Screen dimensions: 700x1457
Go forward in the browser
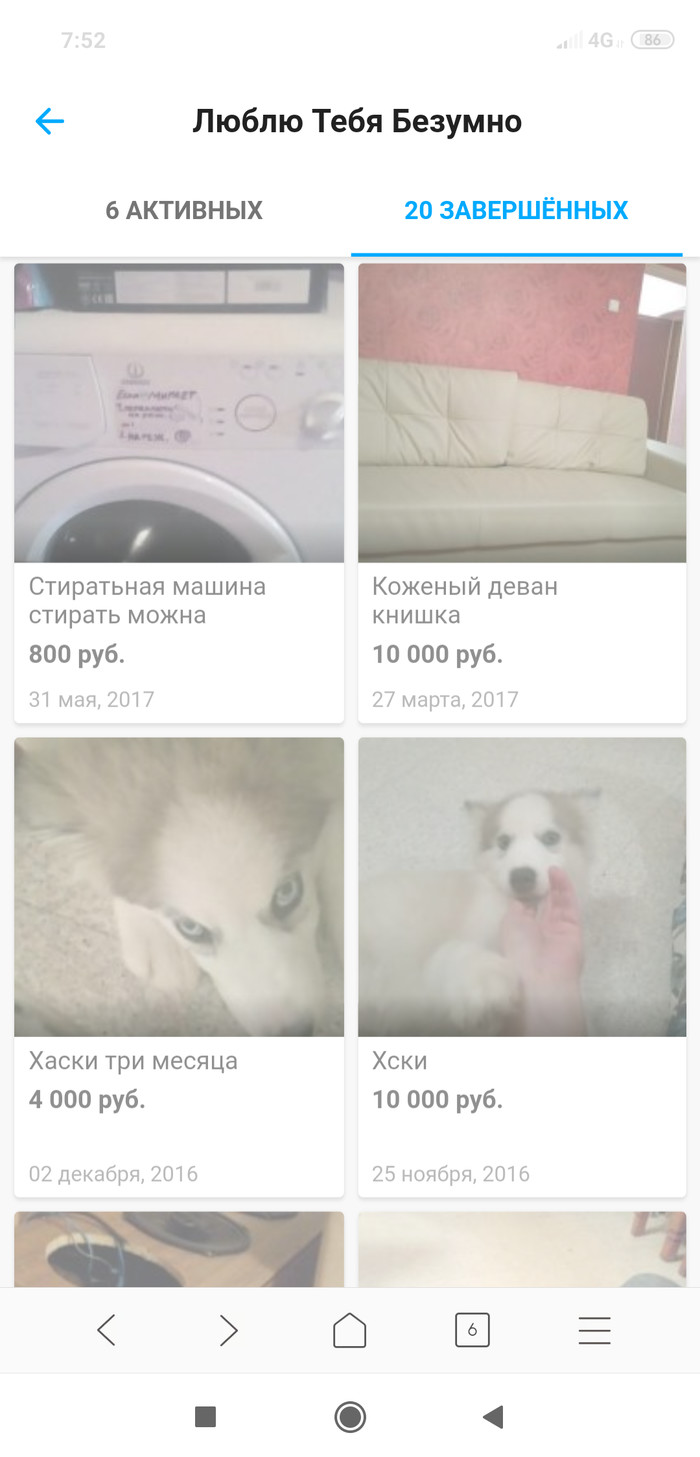[228, 1330]
